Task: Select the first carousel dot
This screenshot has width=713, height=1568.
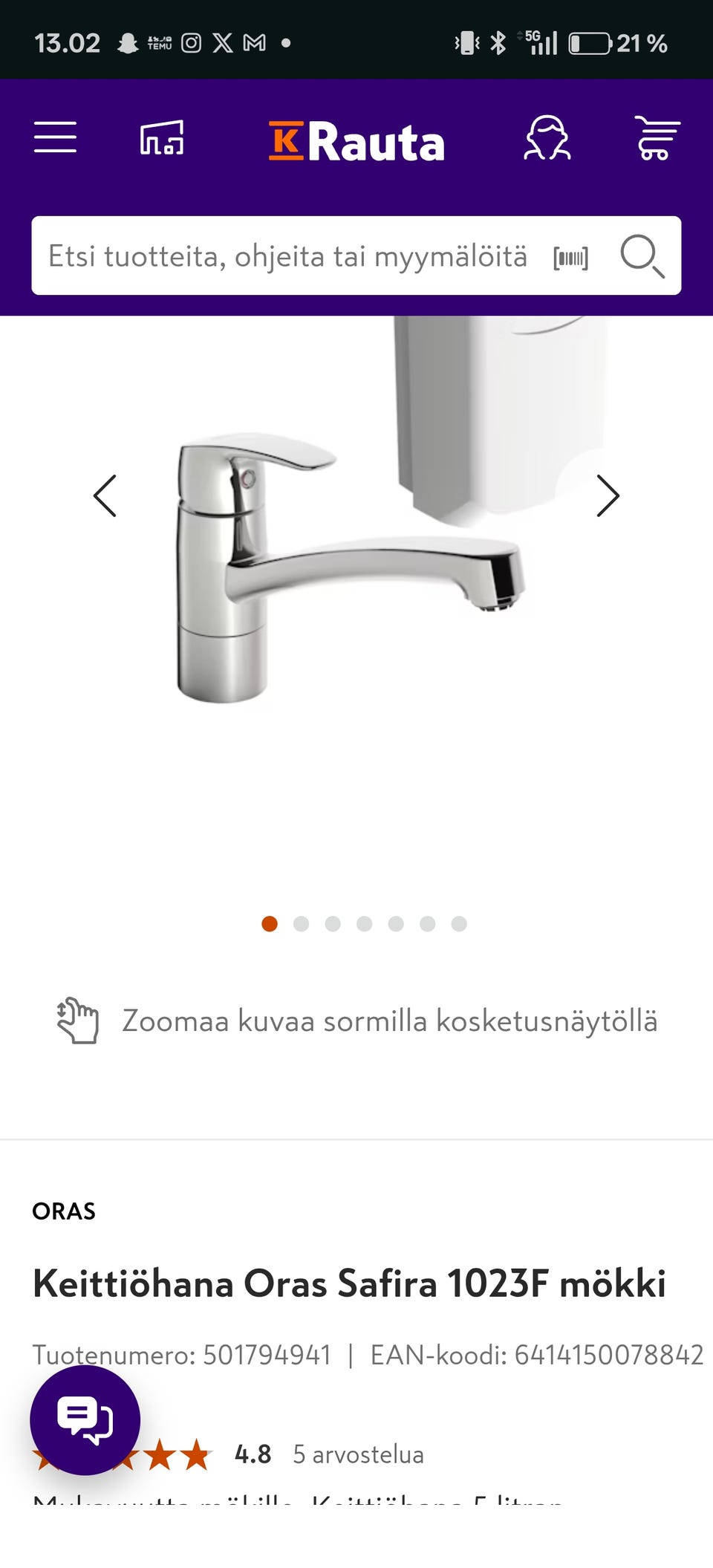Action: (x=270, y=923)
